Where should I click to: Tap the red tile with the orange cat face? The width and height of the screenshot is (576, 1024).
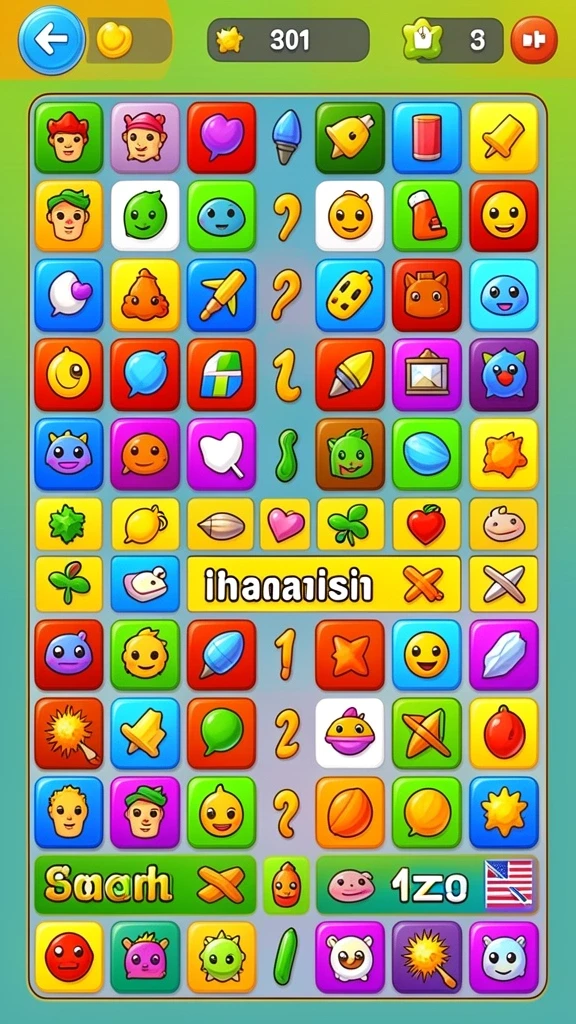[427, 295]
